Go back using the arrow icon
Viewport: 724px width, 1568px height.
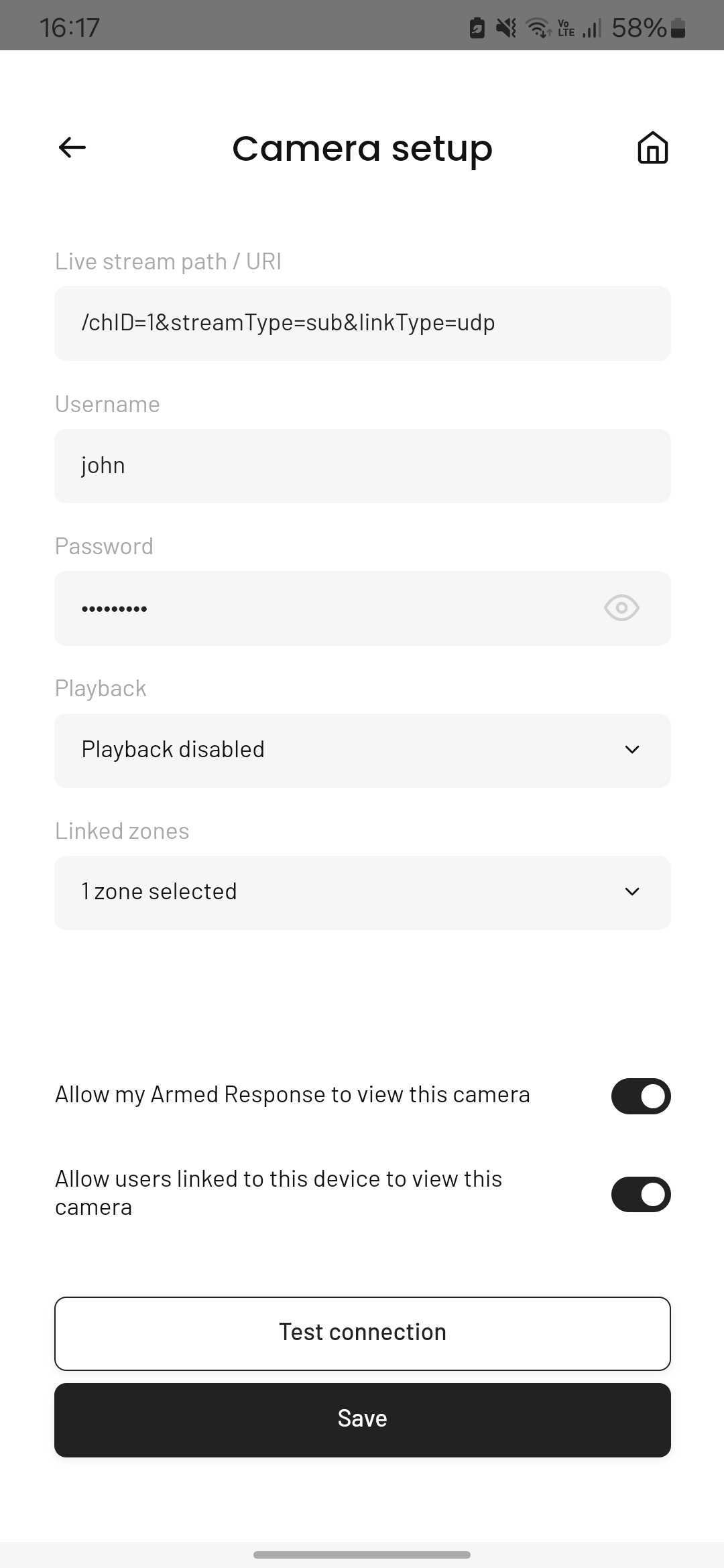tap(72, 147)
